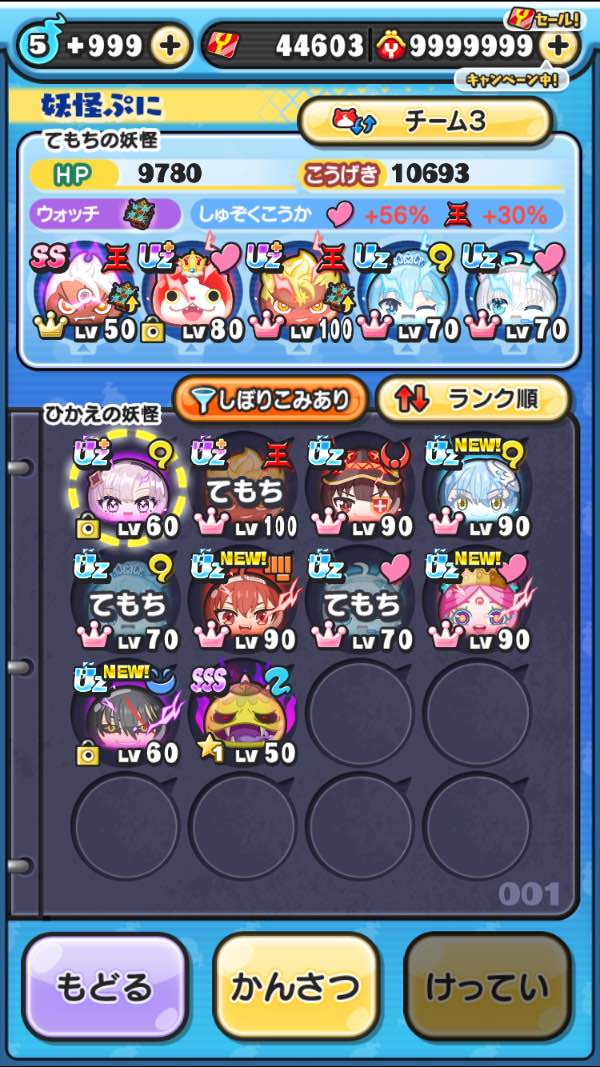Select the level 60 black-haired NEW yokai
Screen dimensions: 600x1067
tap(127, 713)
